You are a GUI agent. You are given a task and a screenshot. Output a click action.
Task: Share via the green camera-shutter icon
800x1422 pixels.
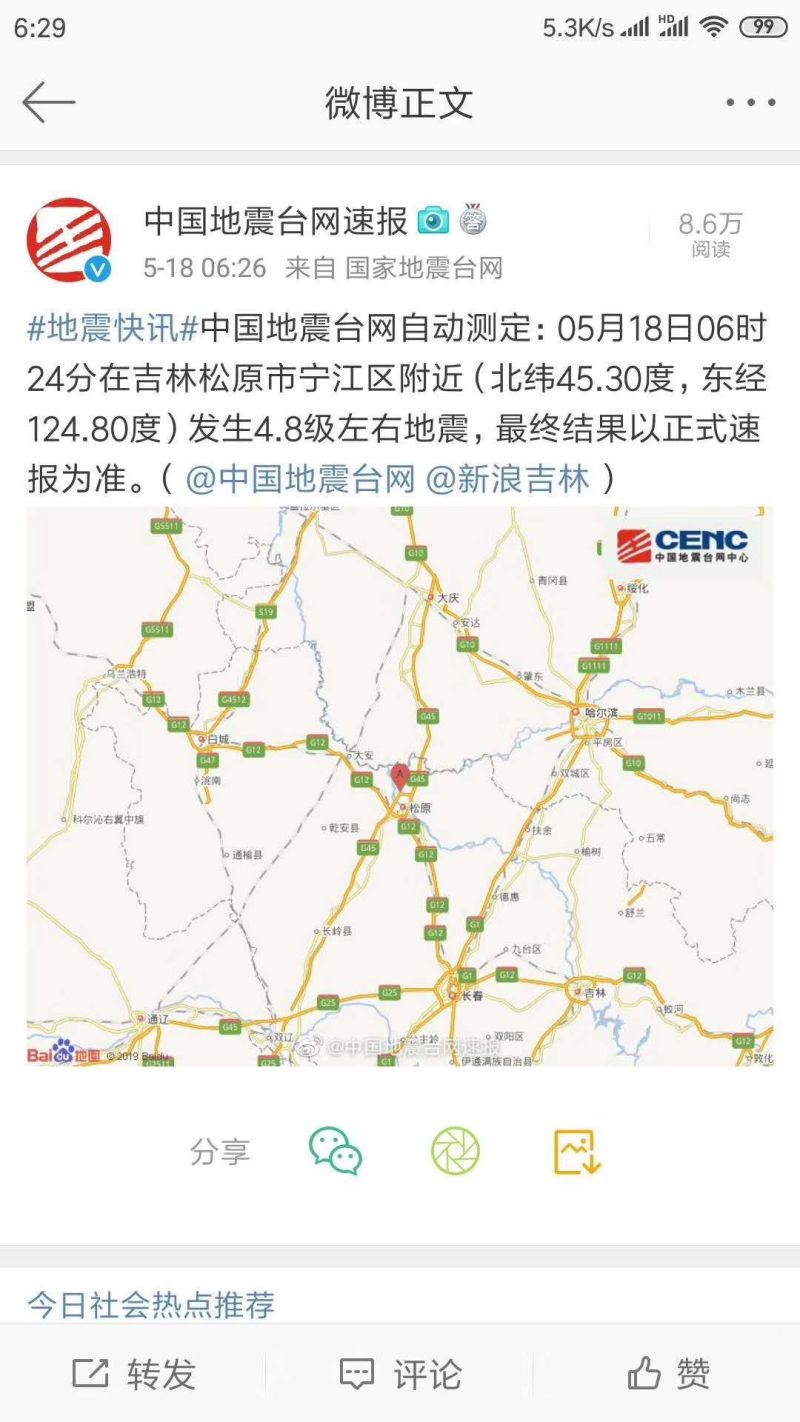click(455, 1151)
